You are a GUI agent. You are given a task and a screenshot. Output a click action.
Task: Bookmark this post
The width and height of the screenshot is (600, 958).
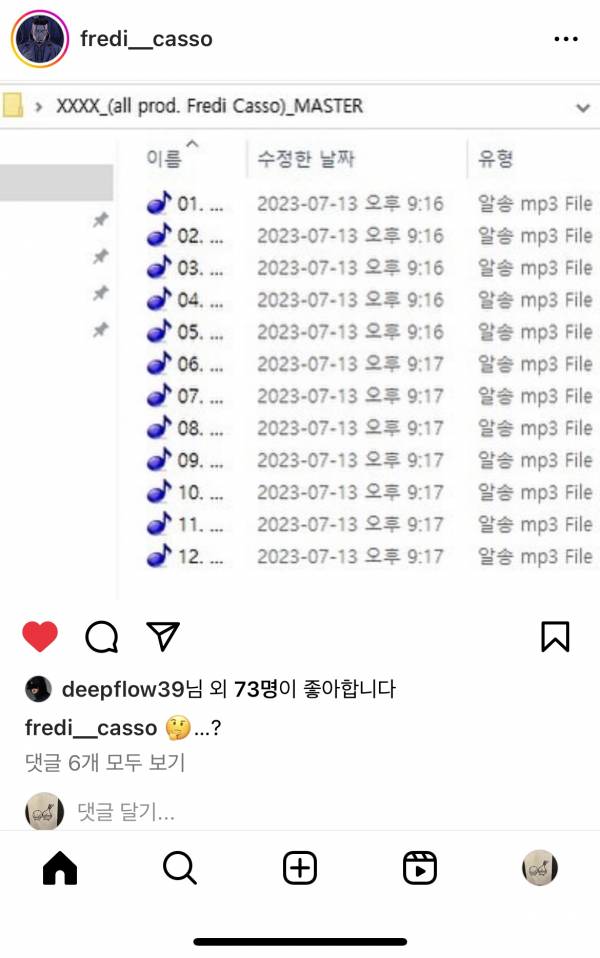(x=555, y=636)
